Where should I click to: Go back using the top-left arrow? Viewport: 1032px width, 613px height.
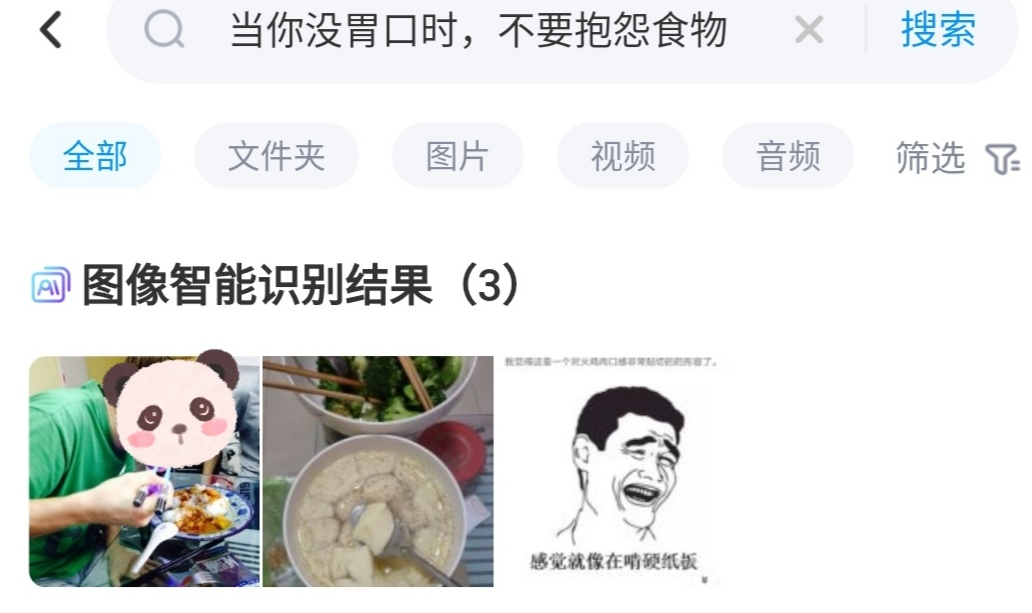pos(50,31)
